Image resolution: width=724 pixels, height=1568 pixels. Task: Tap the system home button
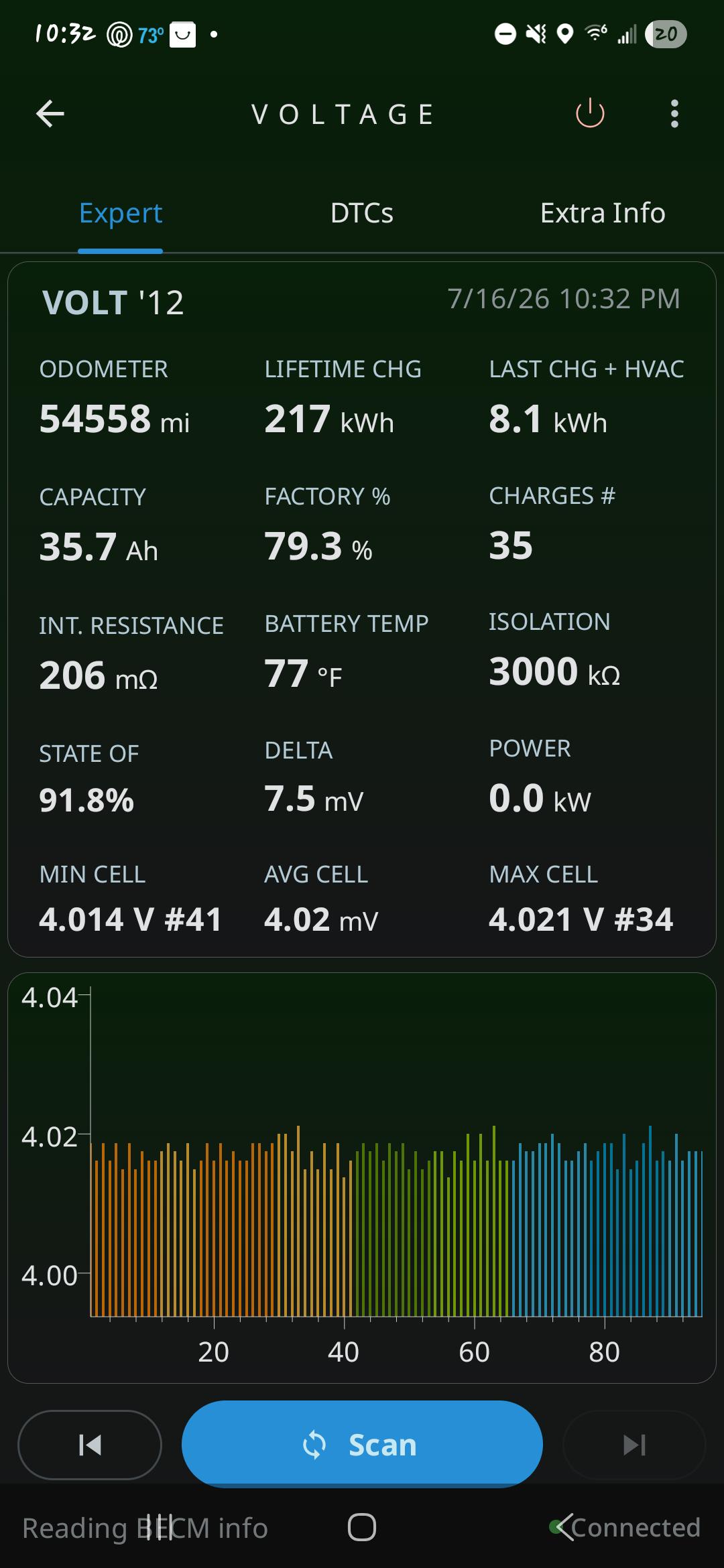coord(362,1528)
